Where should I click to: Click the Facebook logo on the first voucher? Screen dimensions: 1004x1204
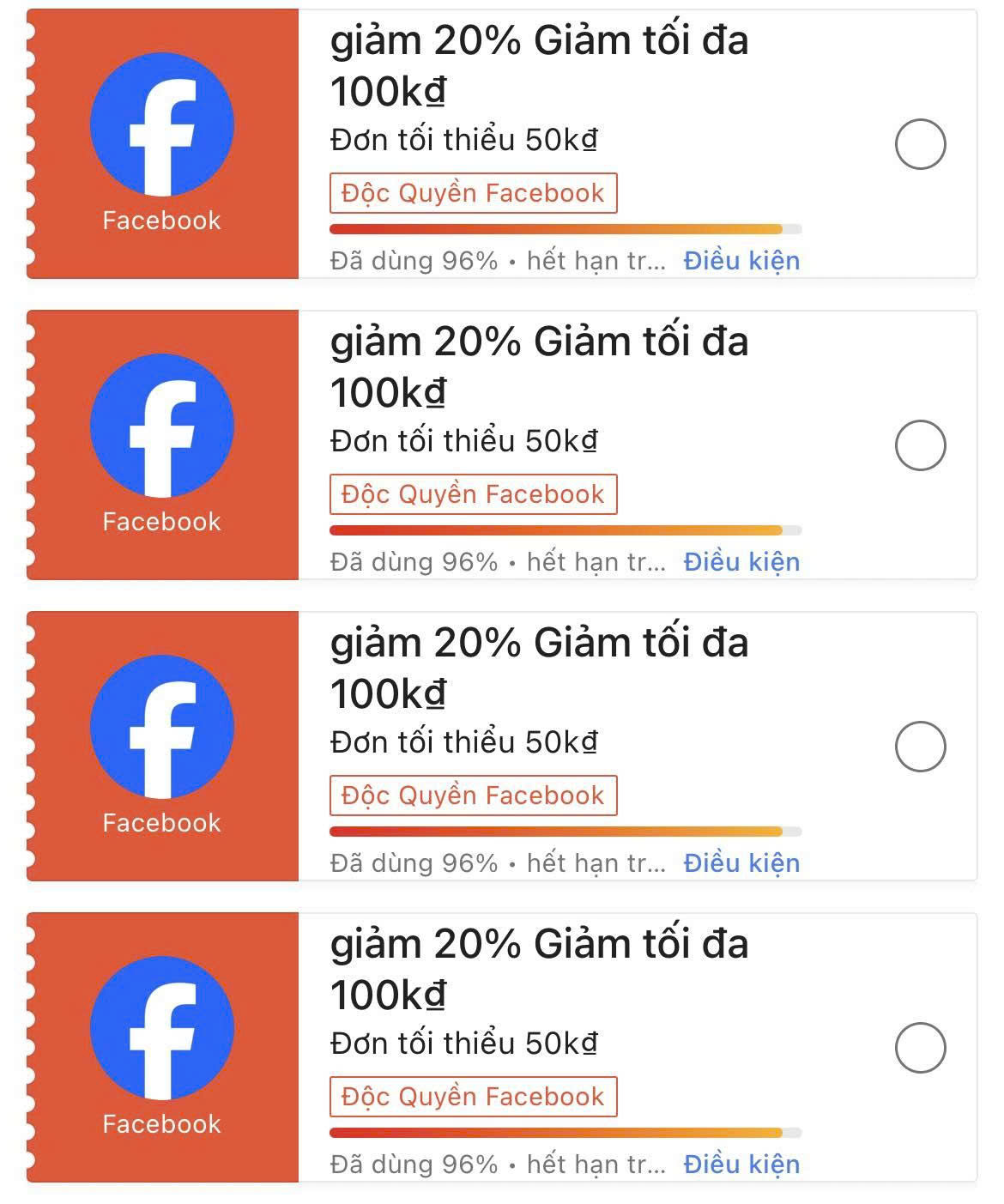point(161,124)
